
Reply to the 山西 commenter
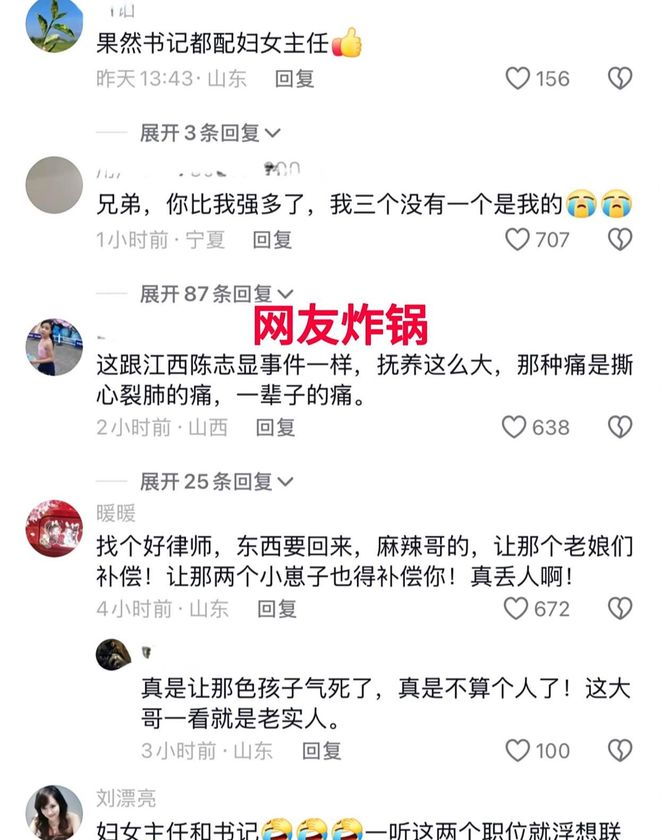point(275,428)
